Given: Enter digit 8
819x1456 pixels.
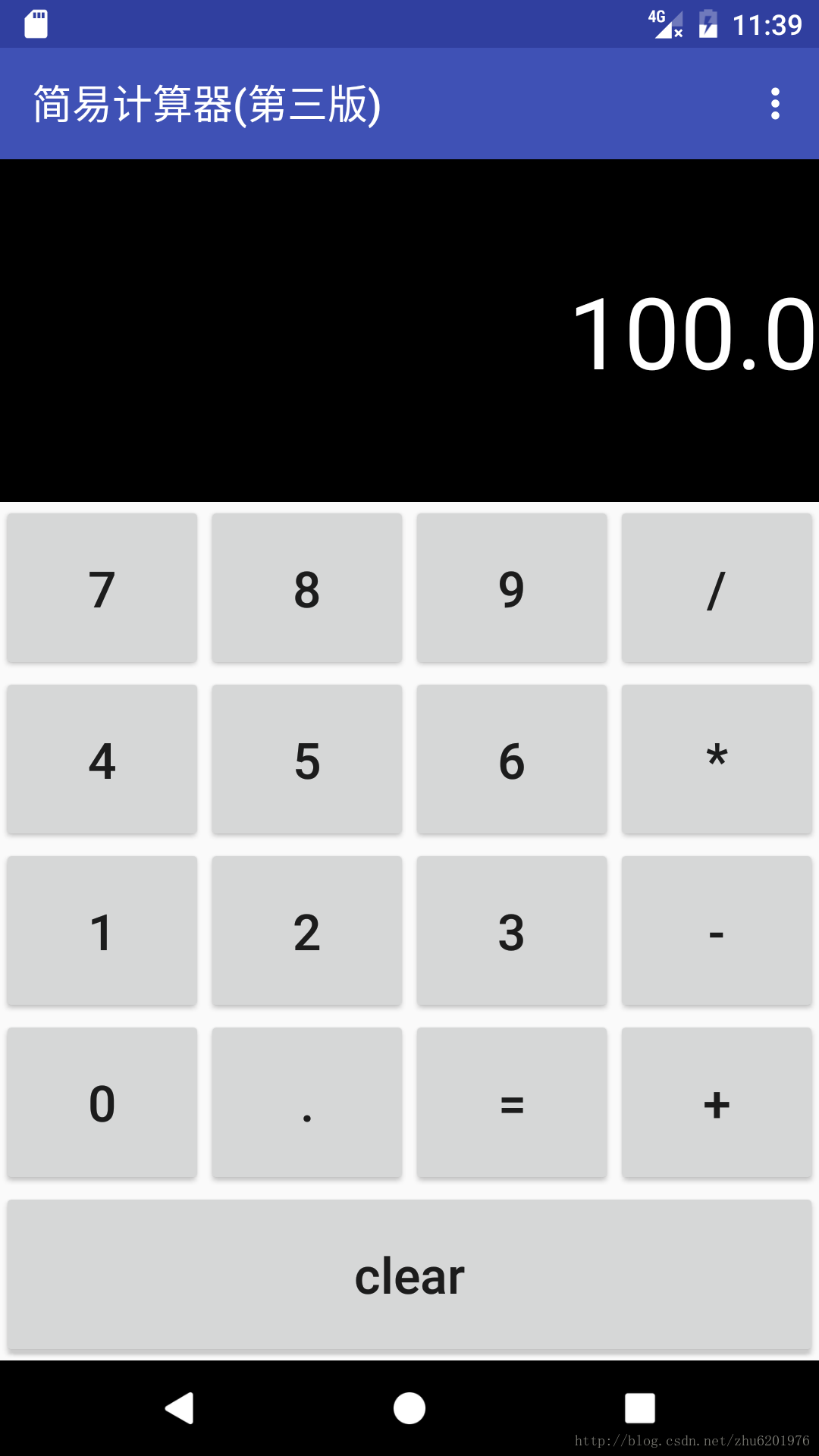Looking at the screenshot, I should [x=307, y=588].
